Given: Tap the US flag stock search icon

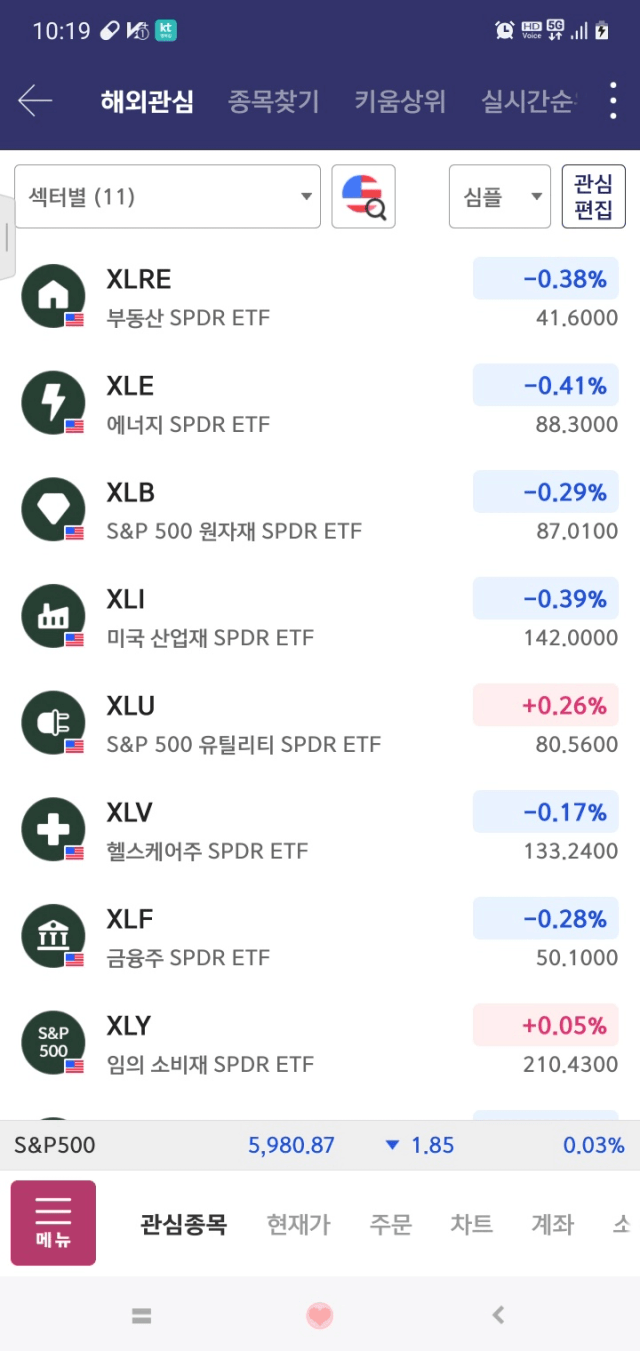Looking at the screenshot, I should coord(364,197).
